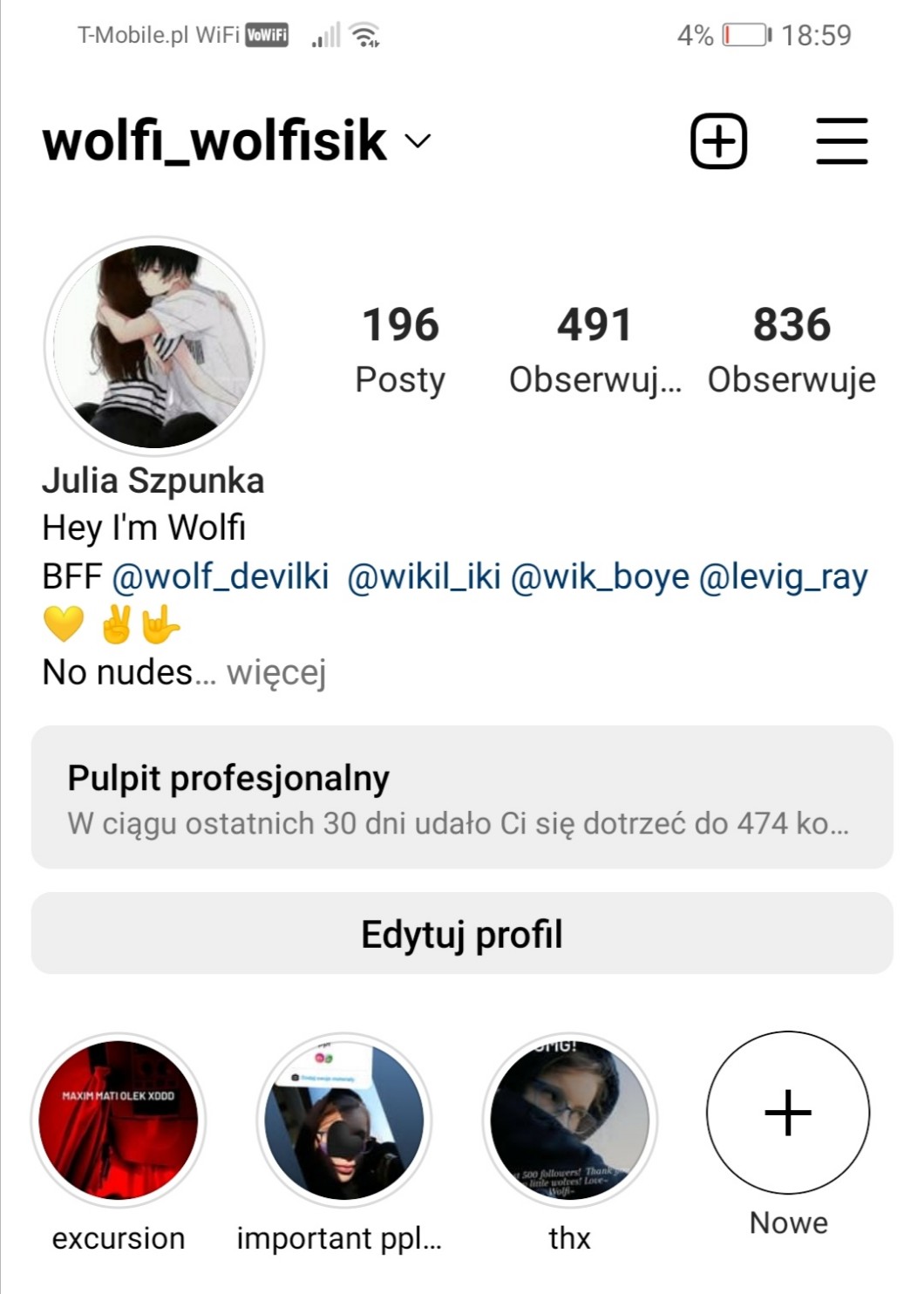Visit the @wolf_devilki profile link

(x=221, y=577)
